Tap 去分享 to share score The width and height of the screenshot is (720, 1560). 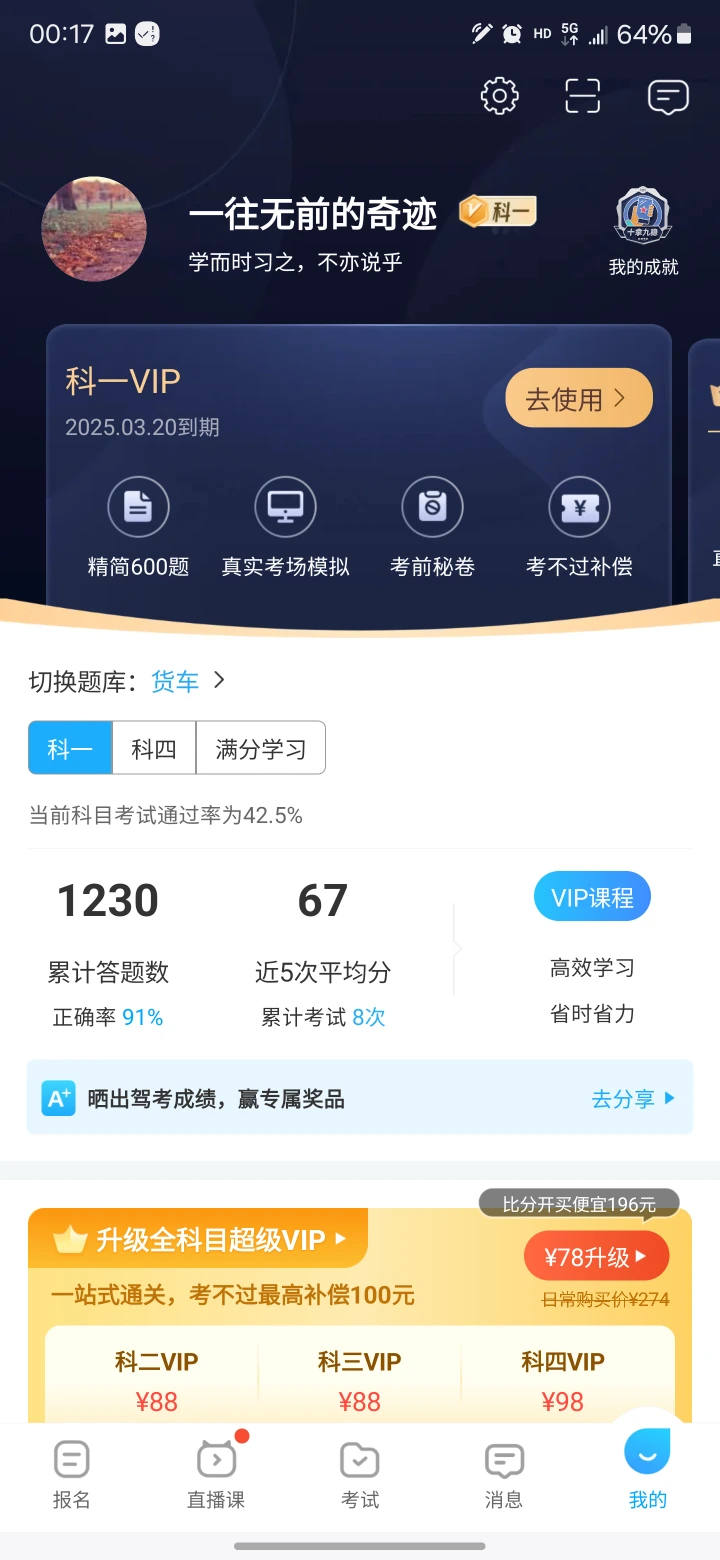tap(633, 1099)
